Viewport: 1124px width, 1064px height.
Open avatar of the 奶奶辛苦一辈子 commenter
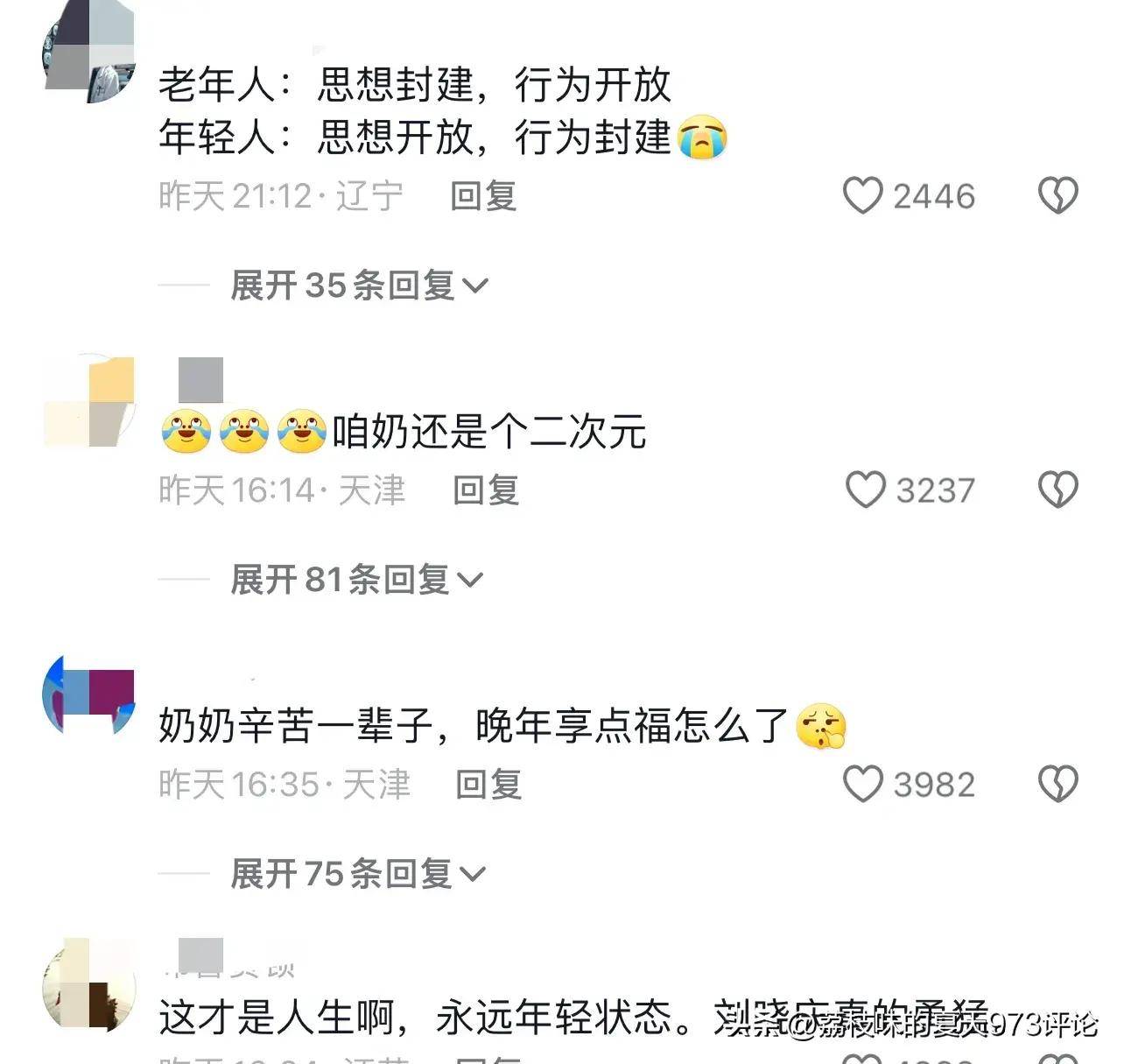[x=88, y=695]
